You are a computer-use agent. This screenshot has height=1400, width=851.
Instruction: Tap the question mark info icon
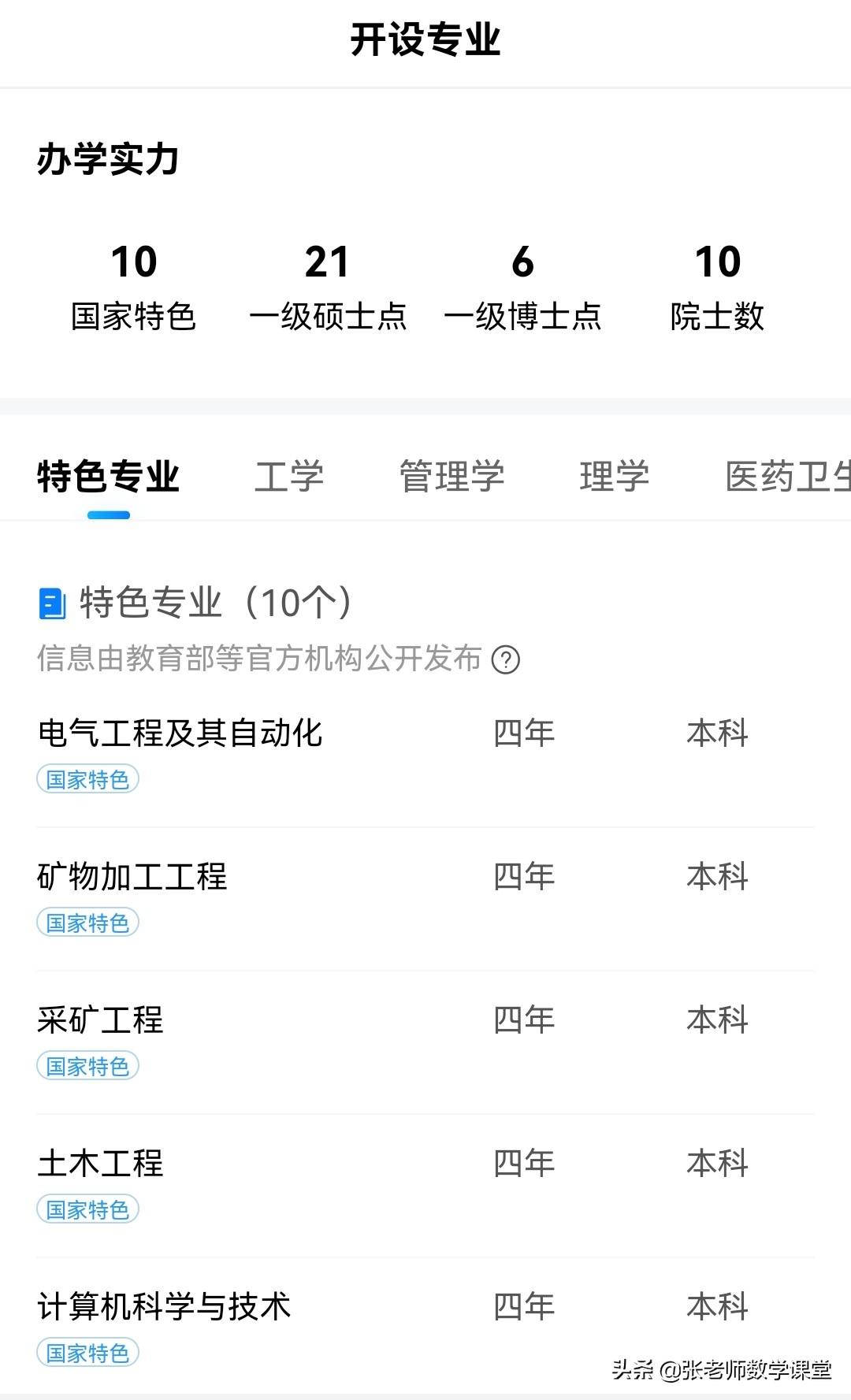coord(506,659)
